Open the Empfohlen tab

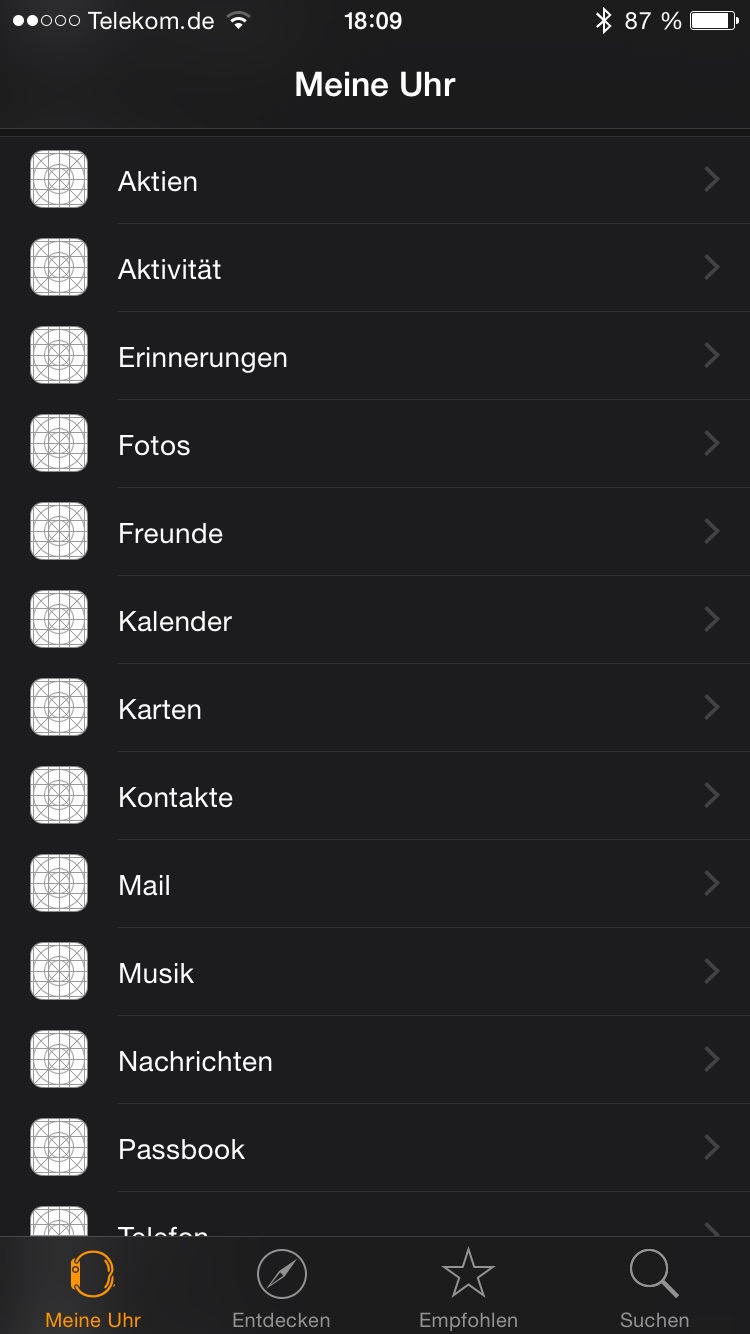pos(468,1288)
